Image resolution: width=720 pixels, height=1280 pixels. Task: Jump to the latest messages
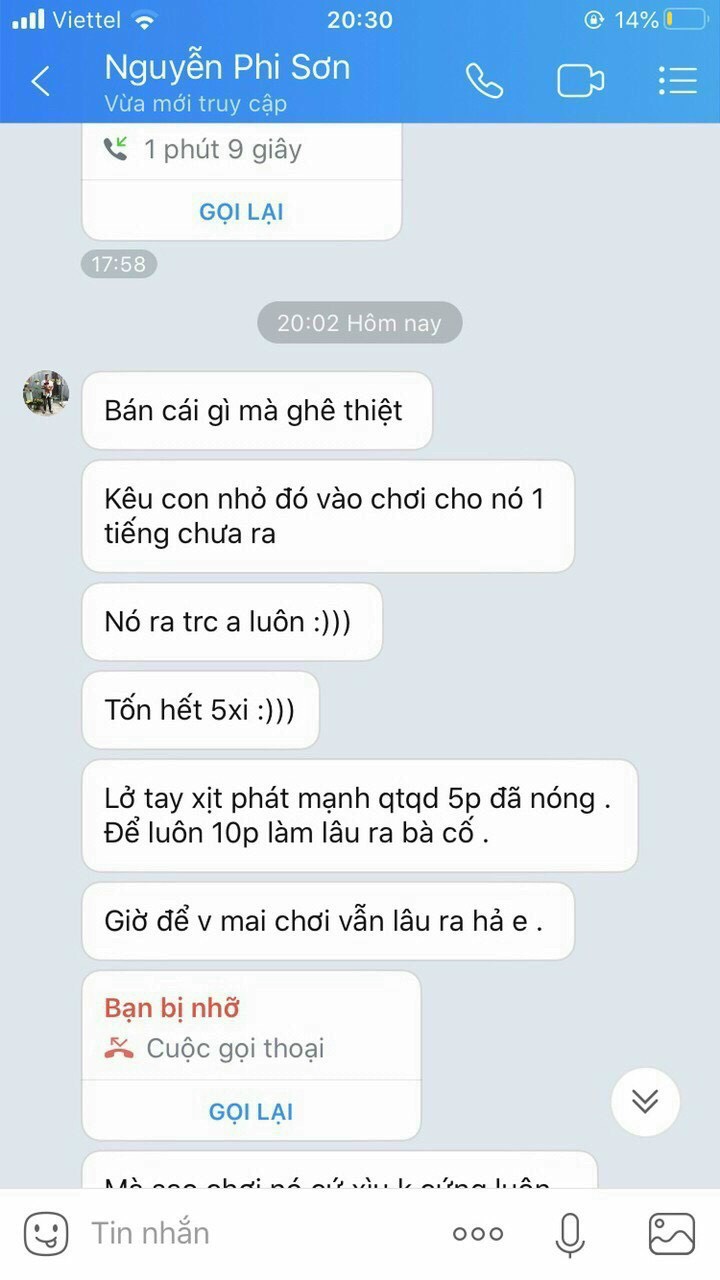(x=645, y=1102)
